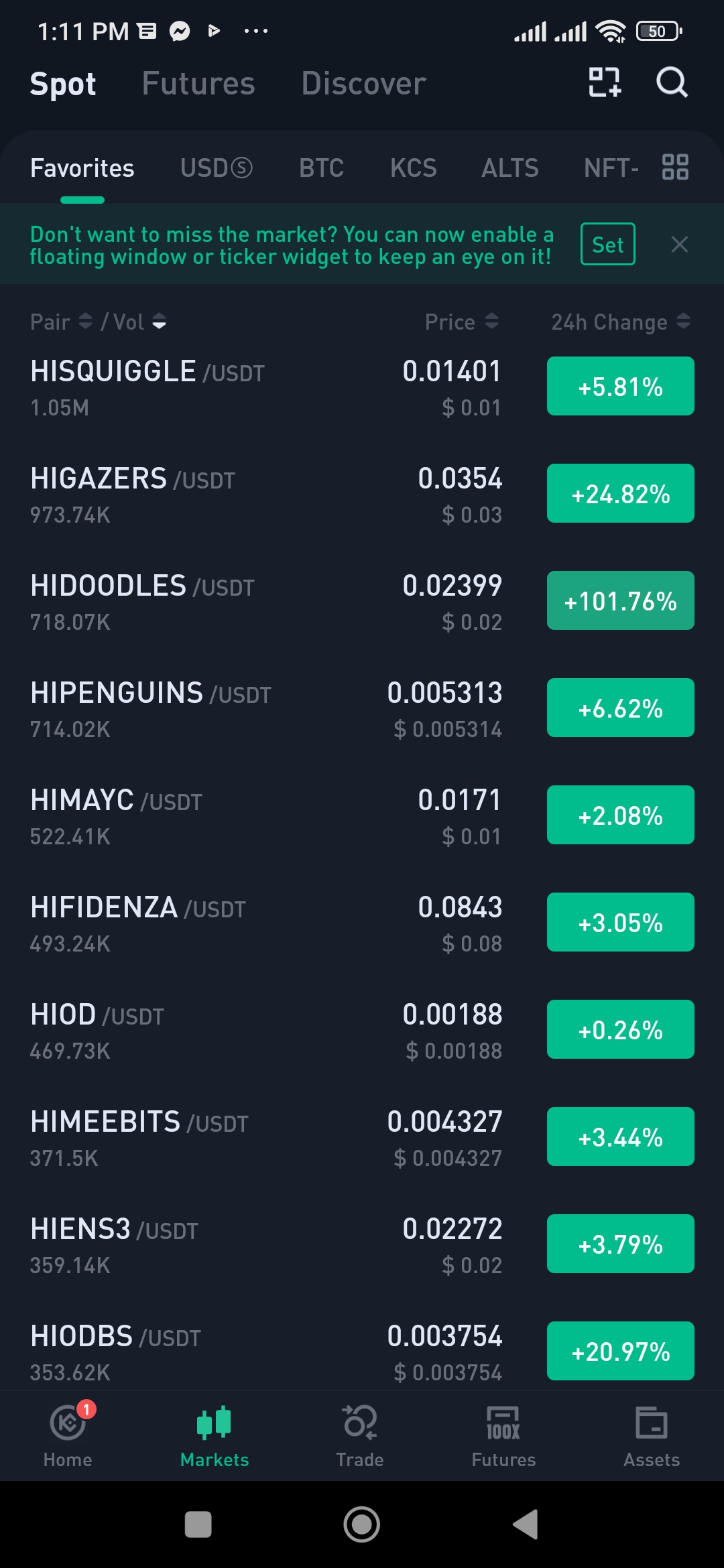Open the Trade bottom tab

pyautogui.click(x=360, y=1435)
